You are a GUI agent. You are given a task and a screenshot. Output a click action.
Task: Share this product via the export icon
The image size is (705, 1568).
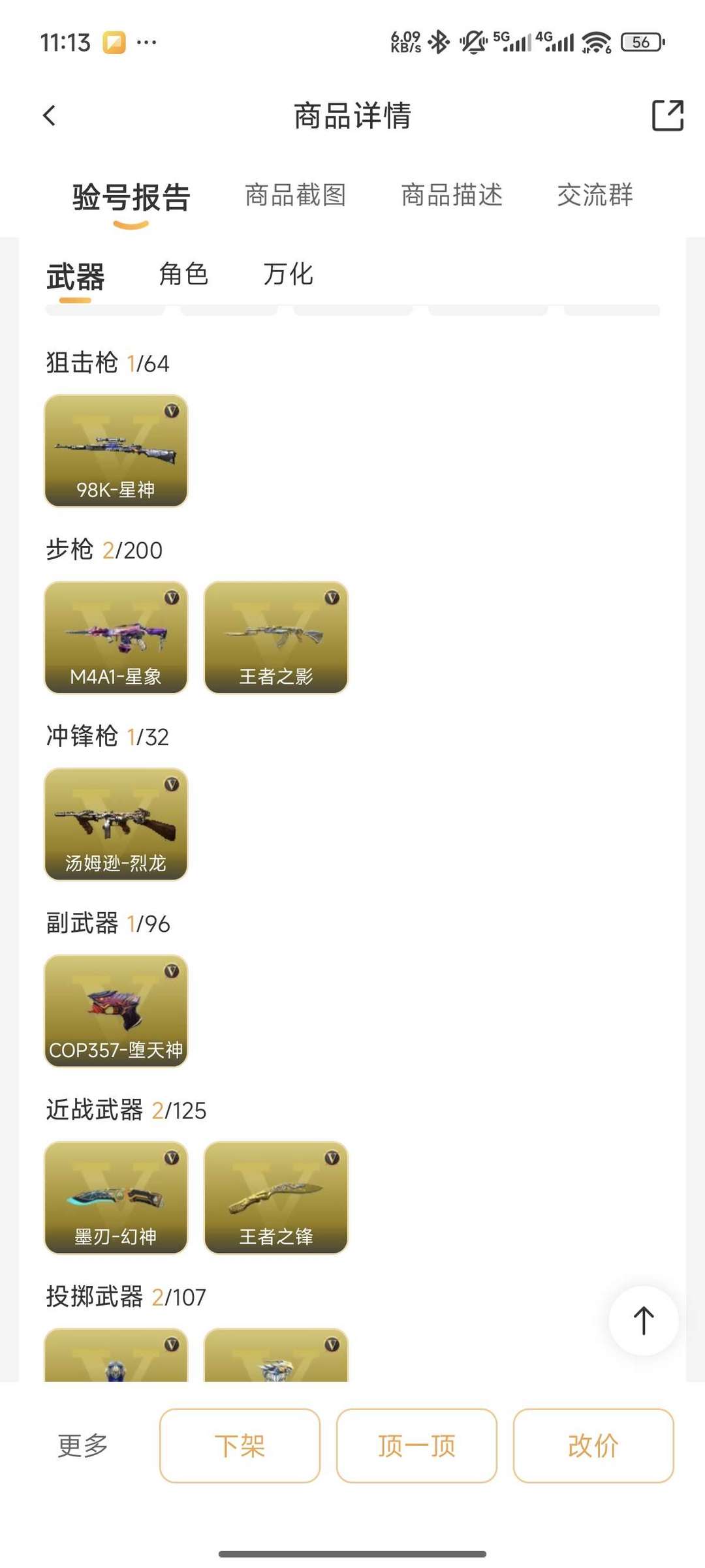tap(667, 115)
